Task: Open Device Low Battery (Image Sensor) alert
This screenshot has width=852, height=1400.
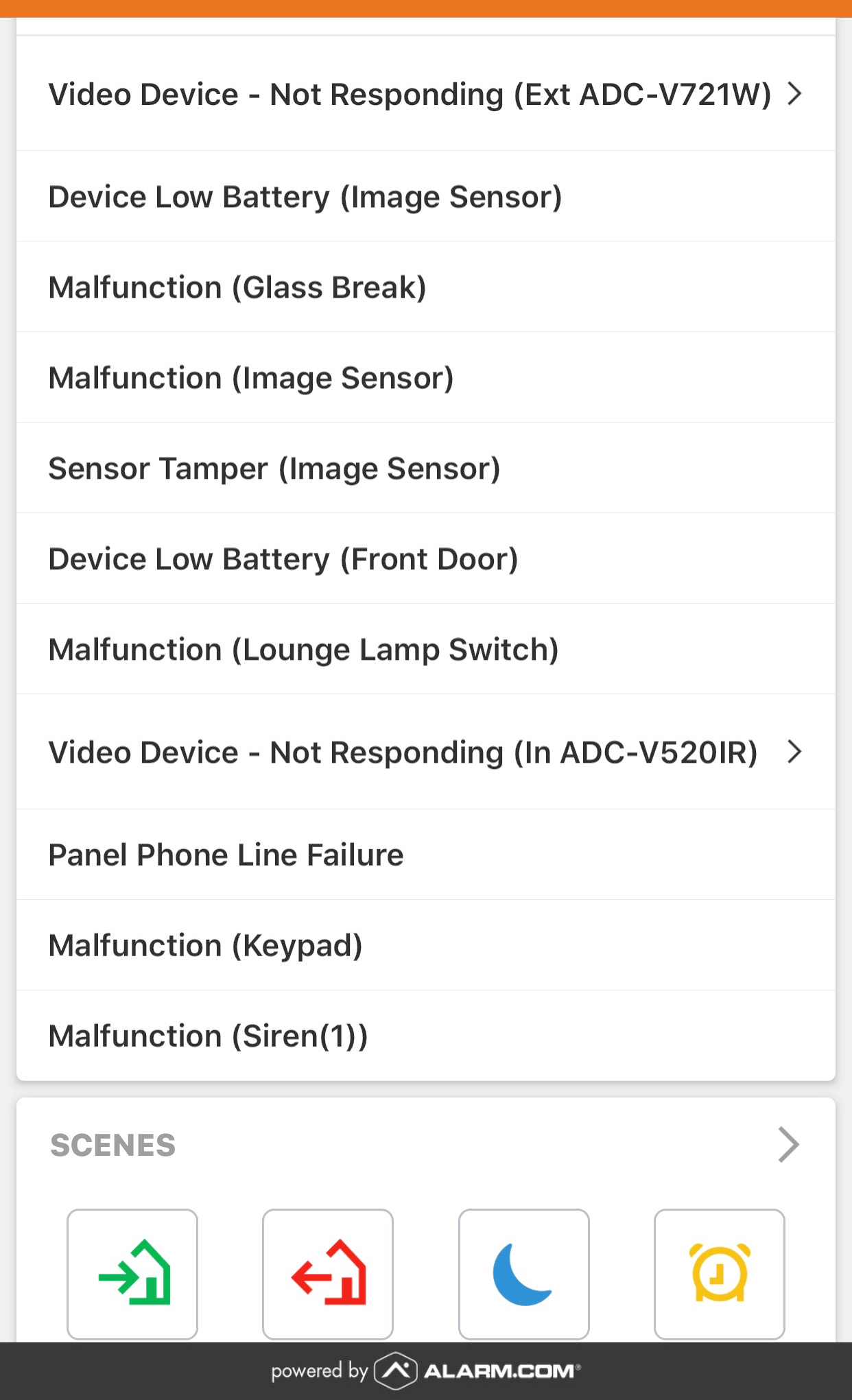Action: click(x=305, y=196)
